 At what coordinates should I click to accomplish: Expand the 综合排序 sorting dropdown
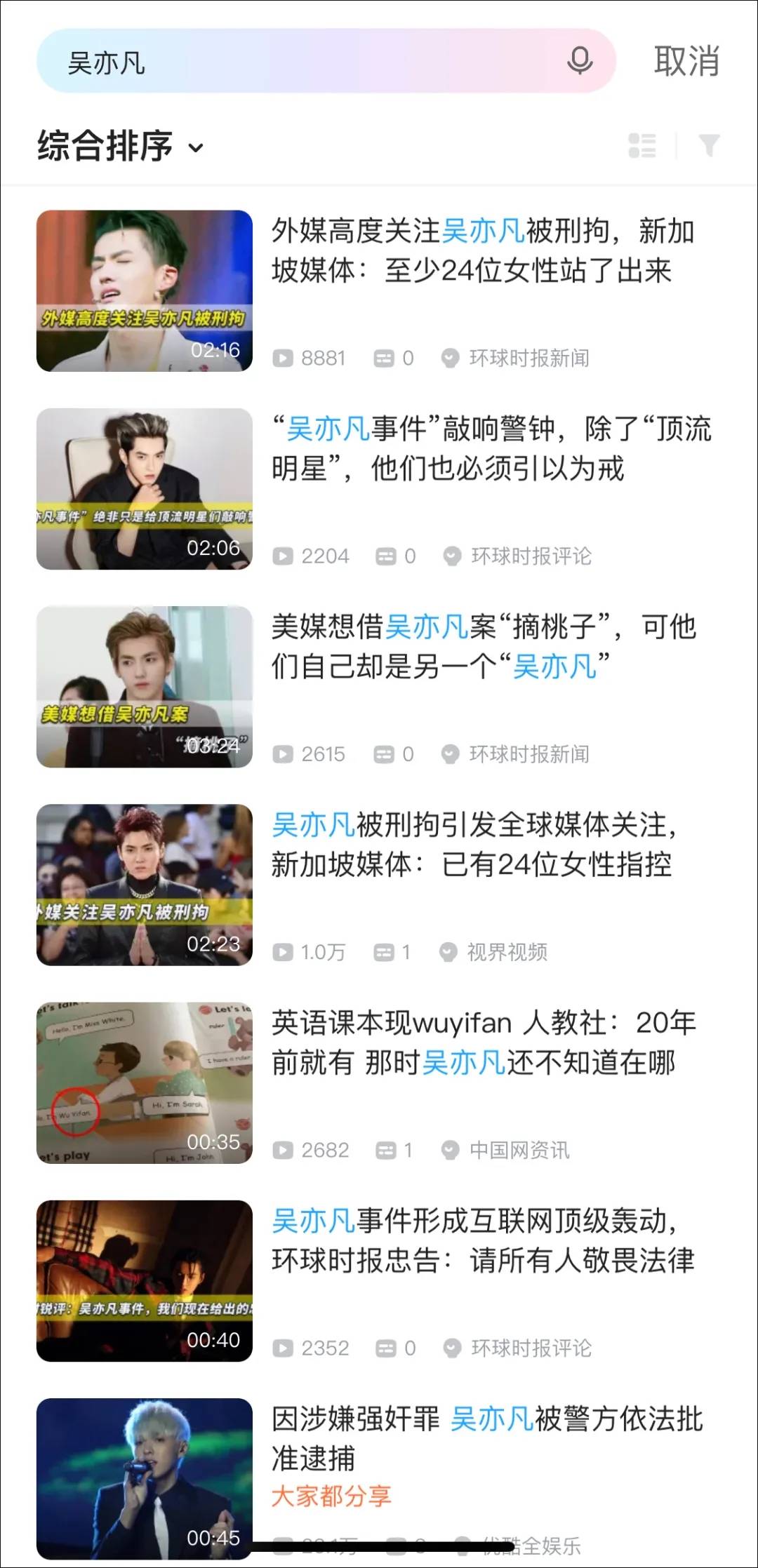[x=120, y=146]
